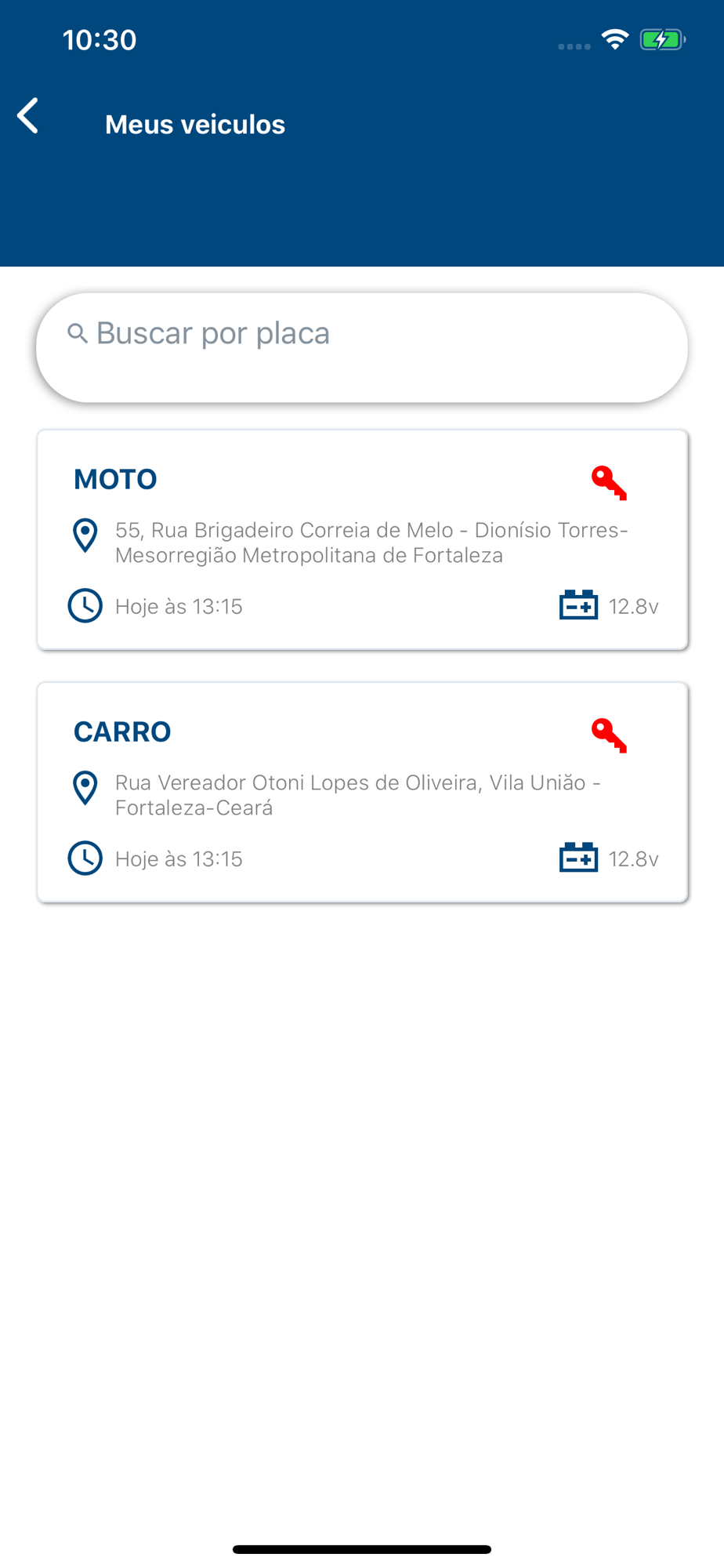Tap the red key icon on MOTO
This screenshot has width=724, height=1568.
coord(609,482)
